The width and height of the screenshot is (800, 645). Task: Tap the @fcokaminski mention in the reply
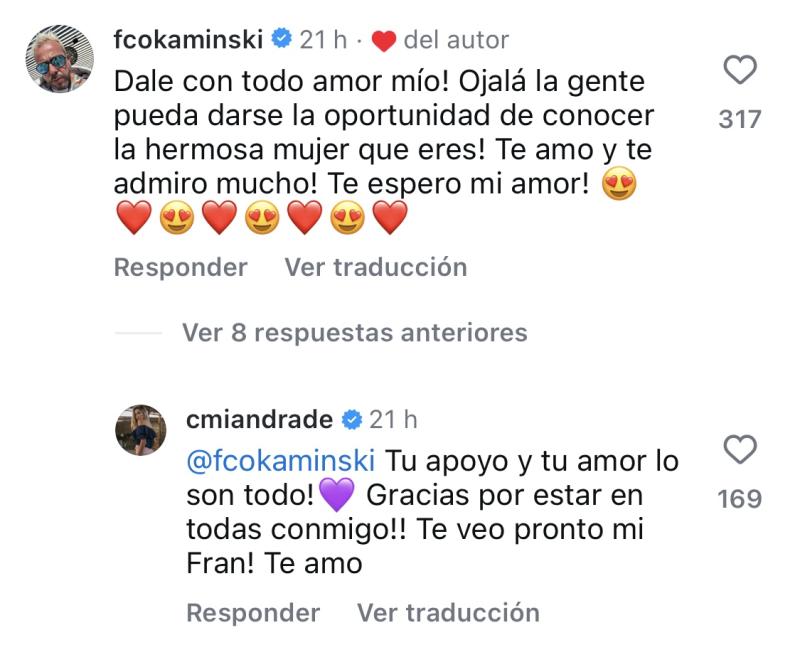[x=280, y=461]
